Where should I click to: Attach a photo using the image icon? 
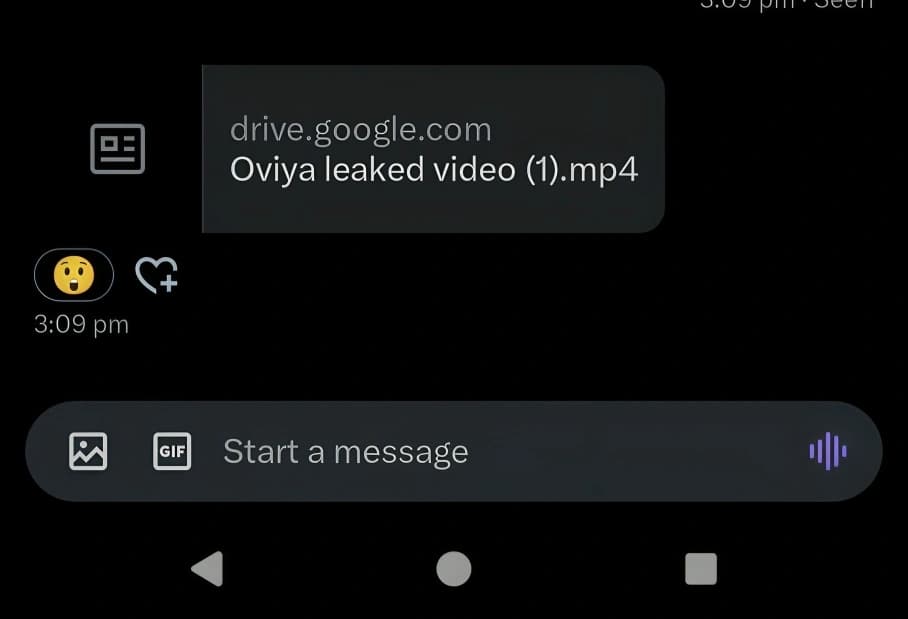point(88,451)
